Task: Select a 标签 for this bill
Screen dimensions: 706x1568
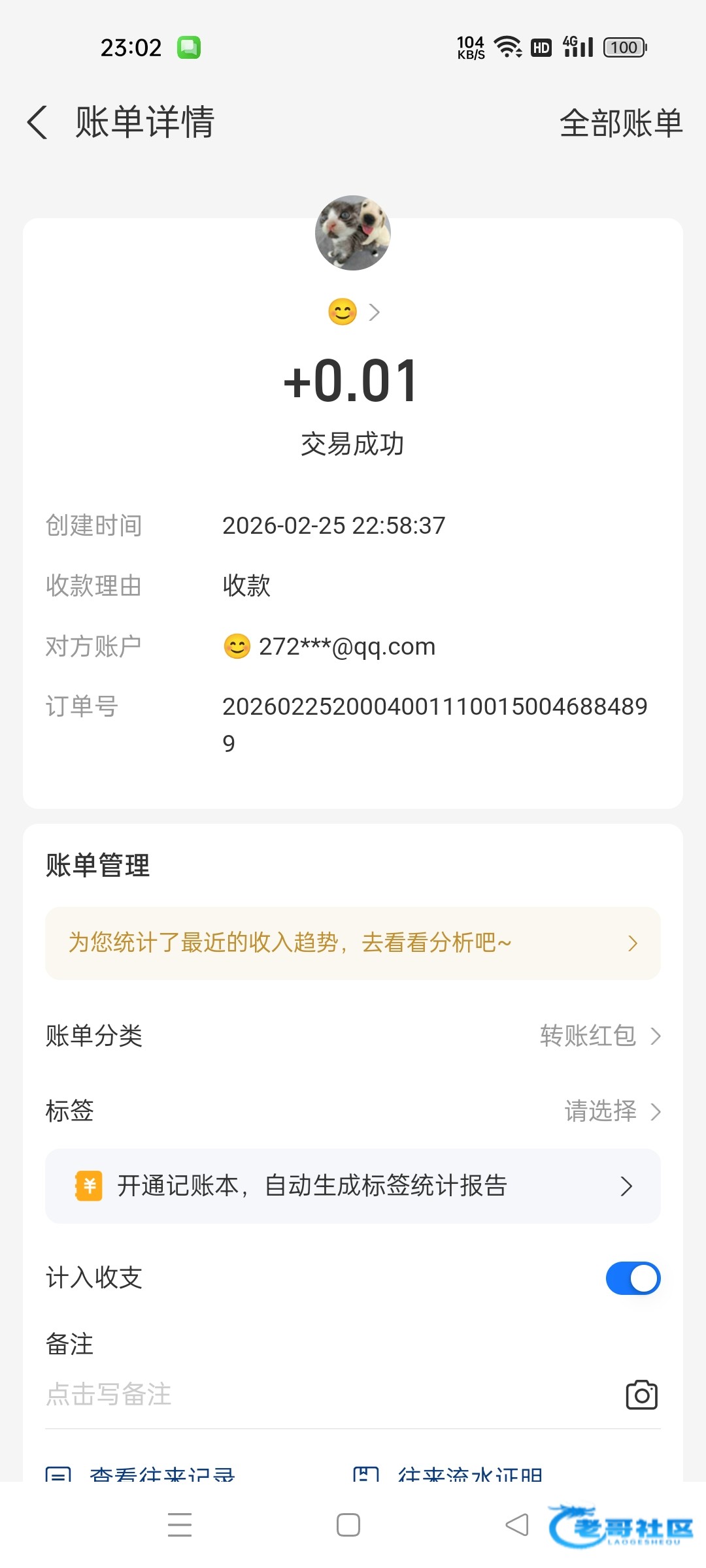Action: pos(612,1111)
